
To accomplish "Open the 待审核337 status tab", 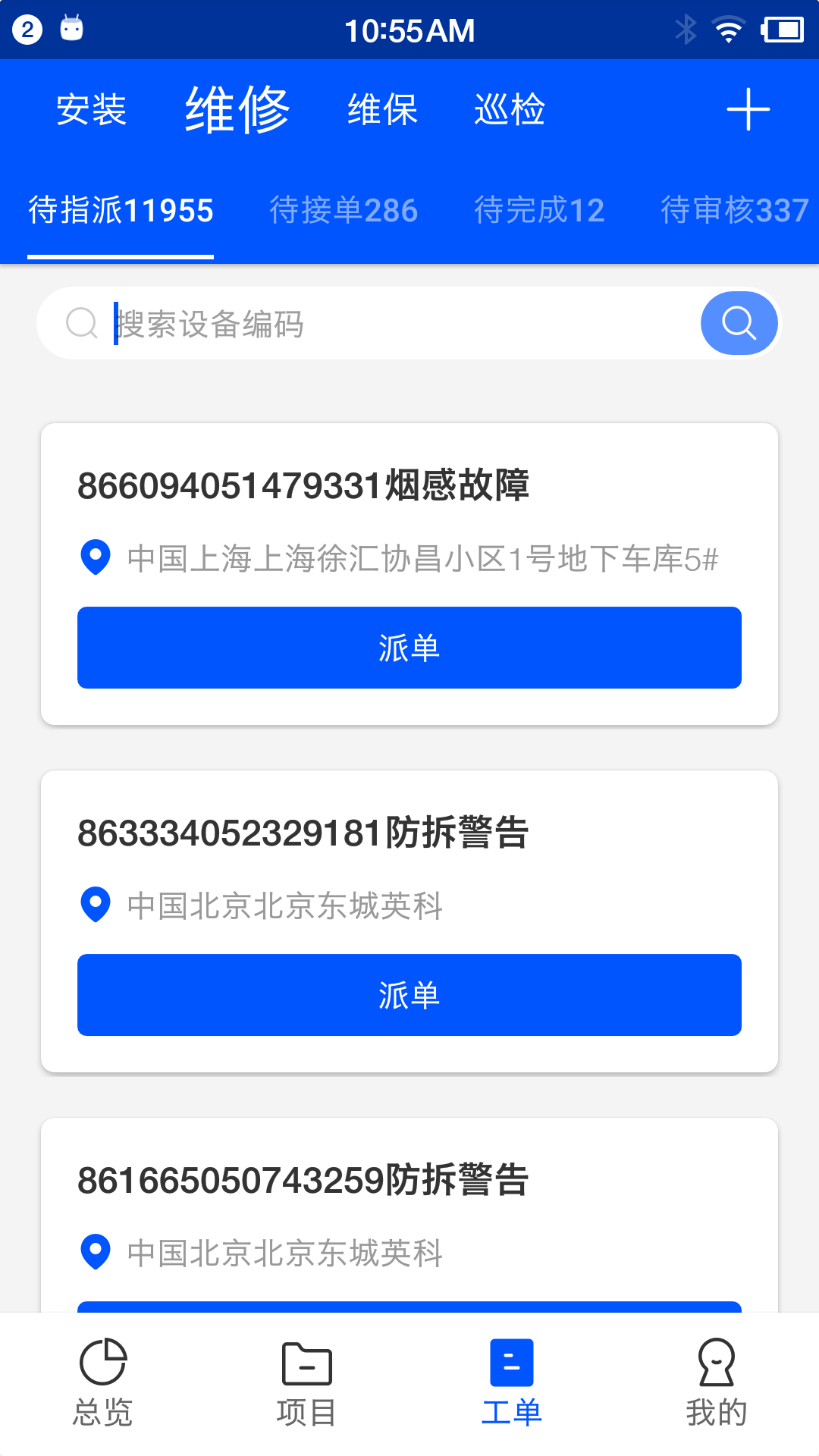I will [x=734, y=211].
